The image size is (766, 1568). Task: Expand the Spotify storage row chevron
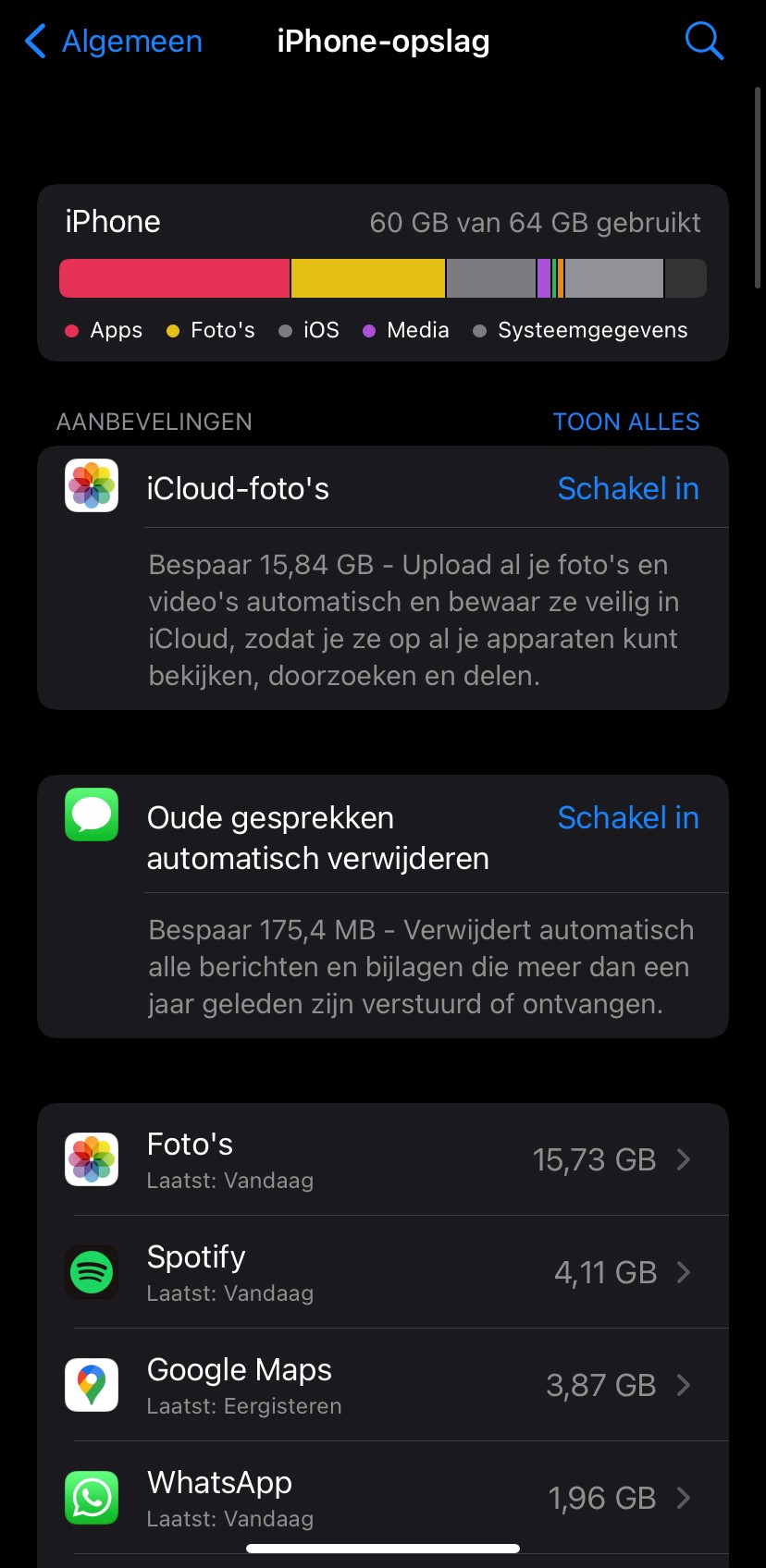[x=683, y=1272]
